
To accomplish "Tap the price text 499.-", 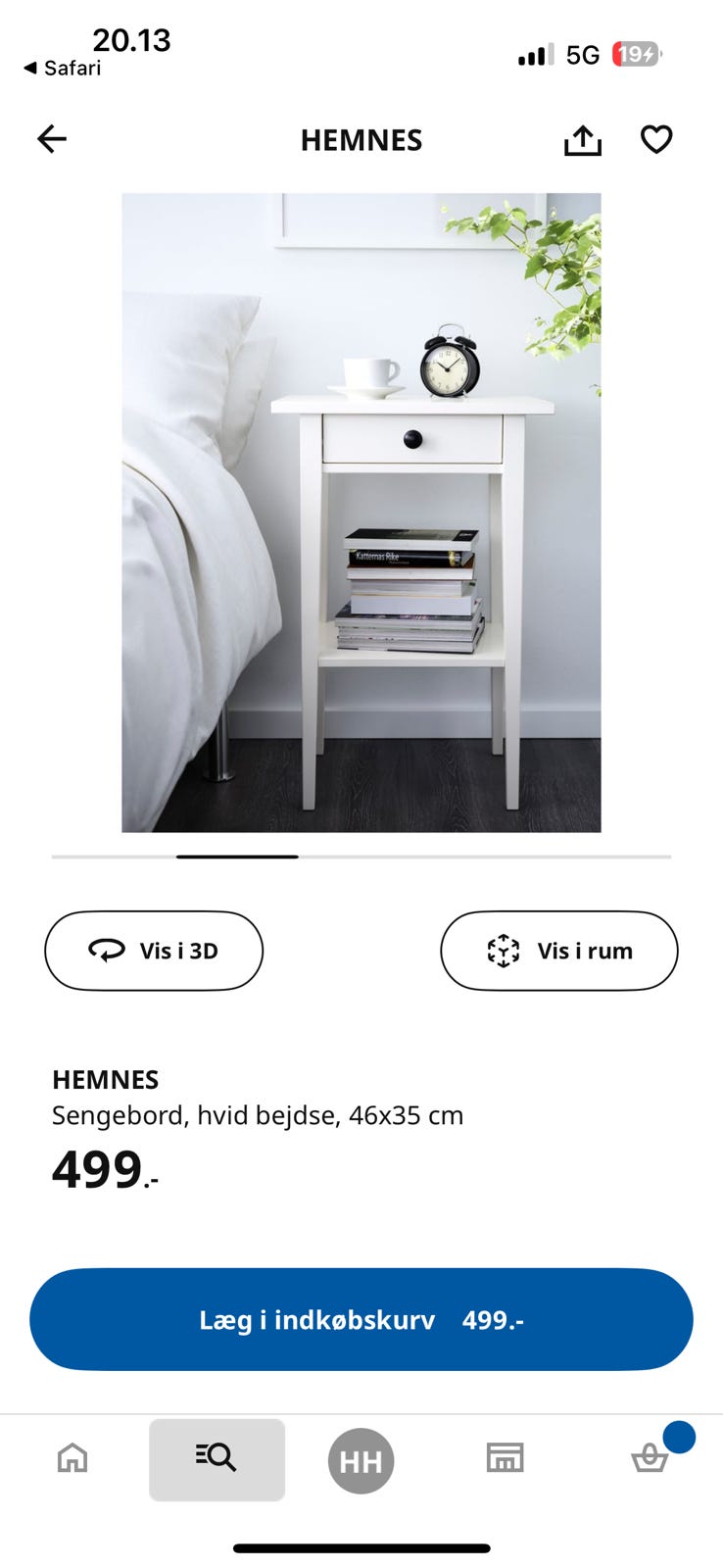I will (101, 1169).
